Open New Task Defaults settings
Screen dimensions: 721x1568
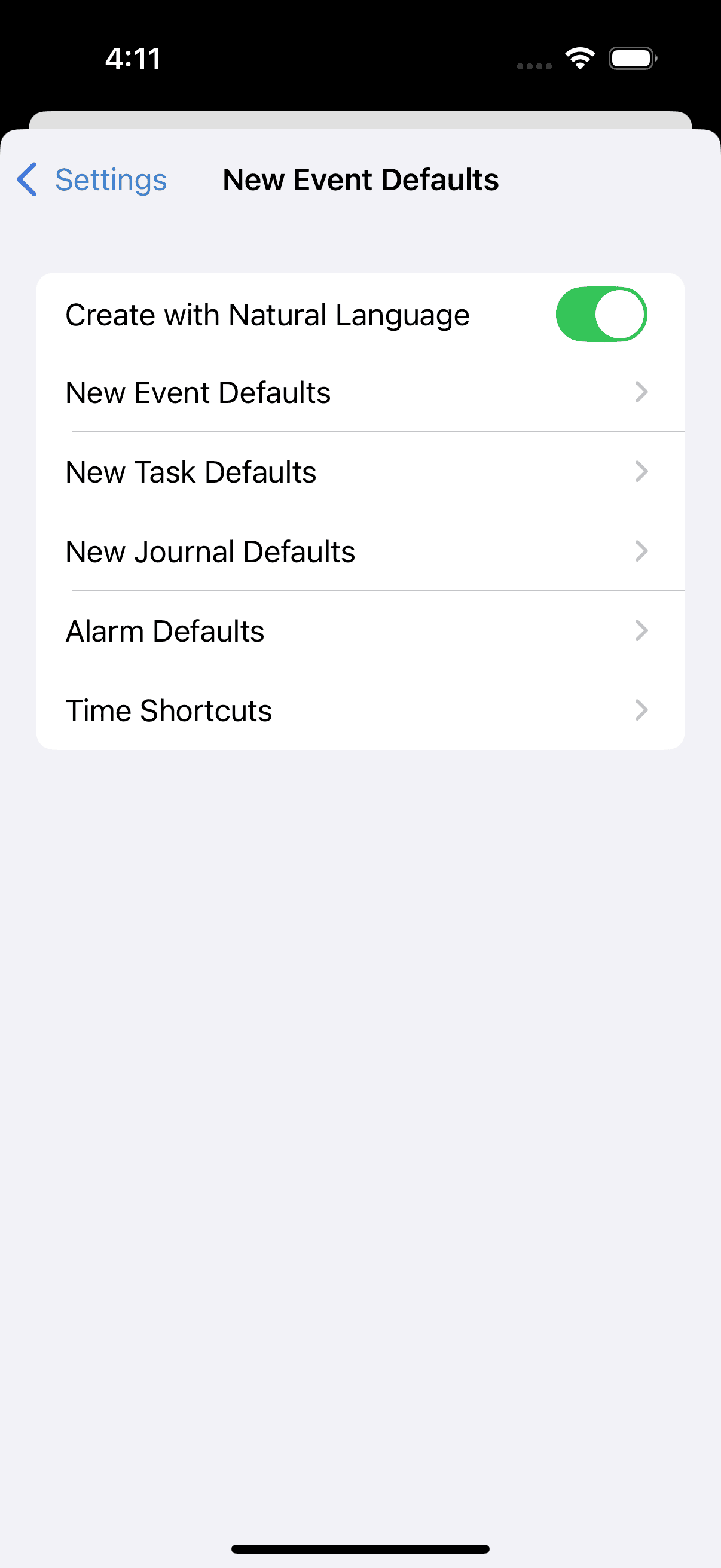[x=360, y=472]
